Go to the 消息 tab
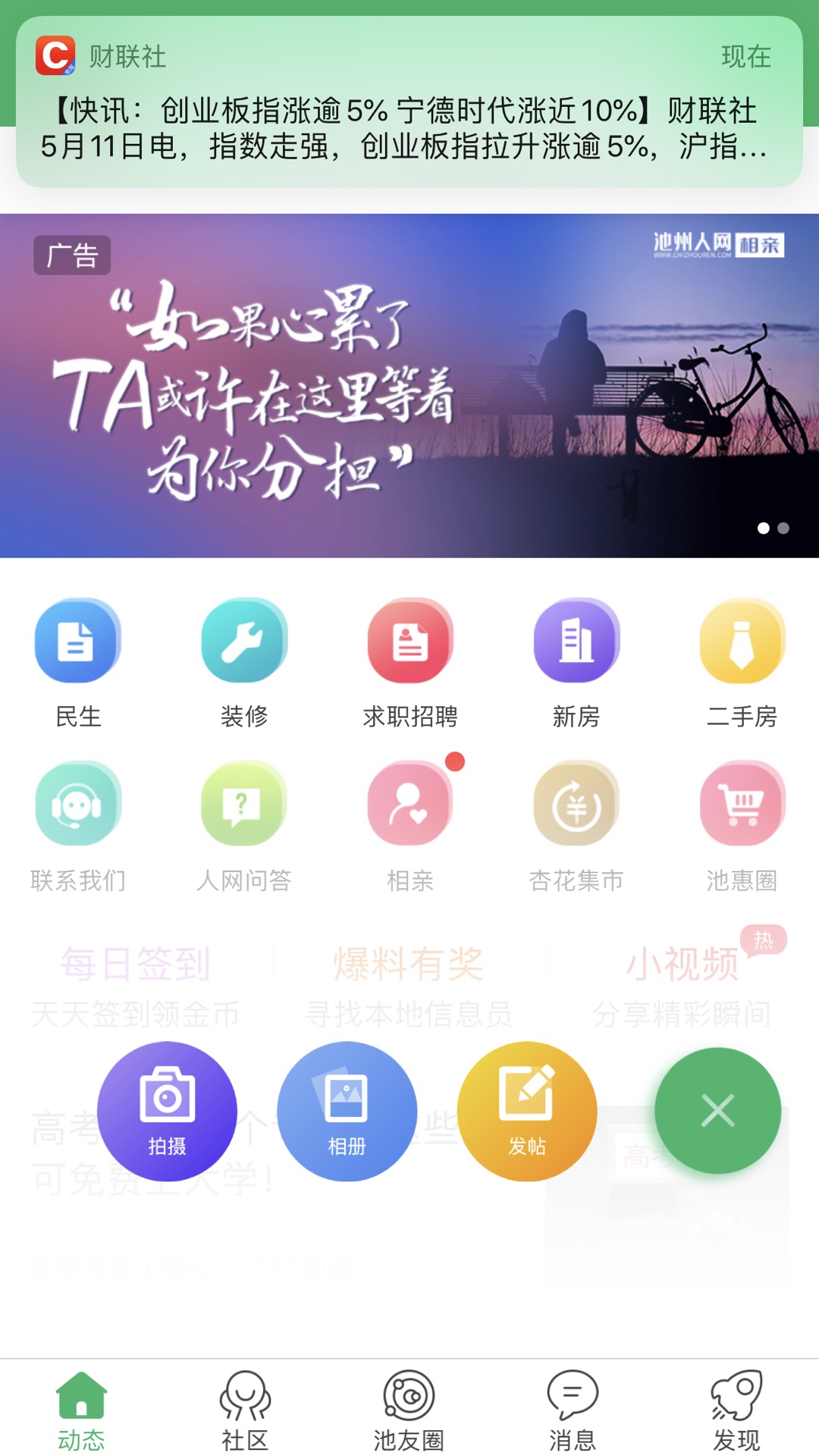819x1456 pixels. pos(573,1410)
